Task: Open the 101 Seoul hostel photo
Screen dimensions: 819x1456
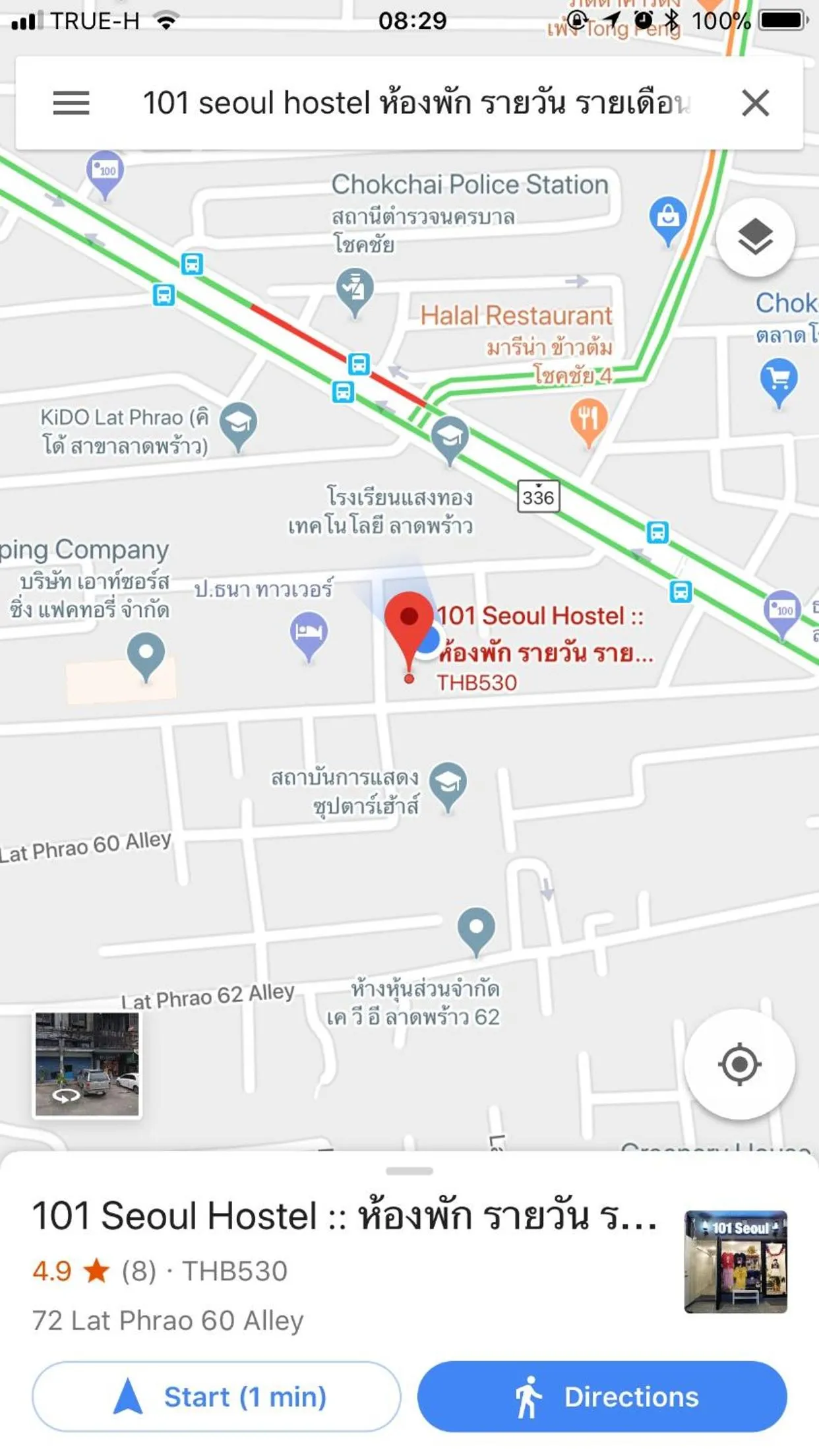Action: click(735, 1261)
